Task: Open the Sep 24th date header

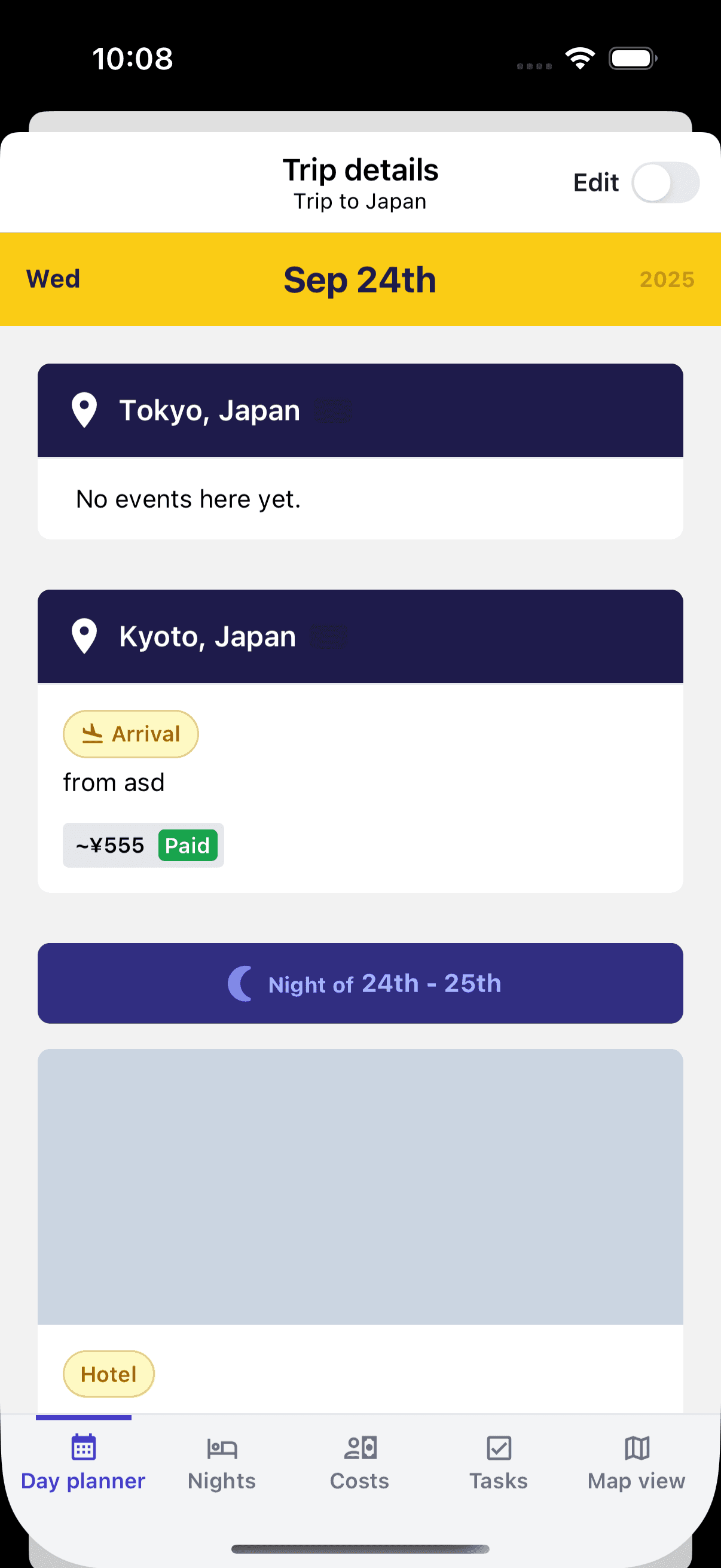Action: coord(360,279)
